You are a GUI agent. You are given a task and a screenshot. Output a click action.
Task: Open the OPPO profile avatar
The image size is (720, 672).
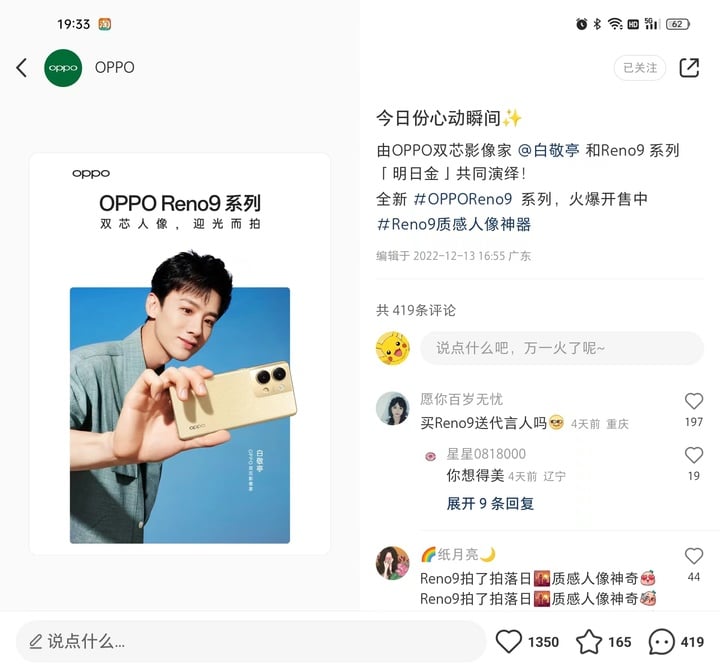tap(63, 67)
